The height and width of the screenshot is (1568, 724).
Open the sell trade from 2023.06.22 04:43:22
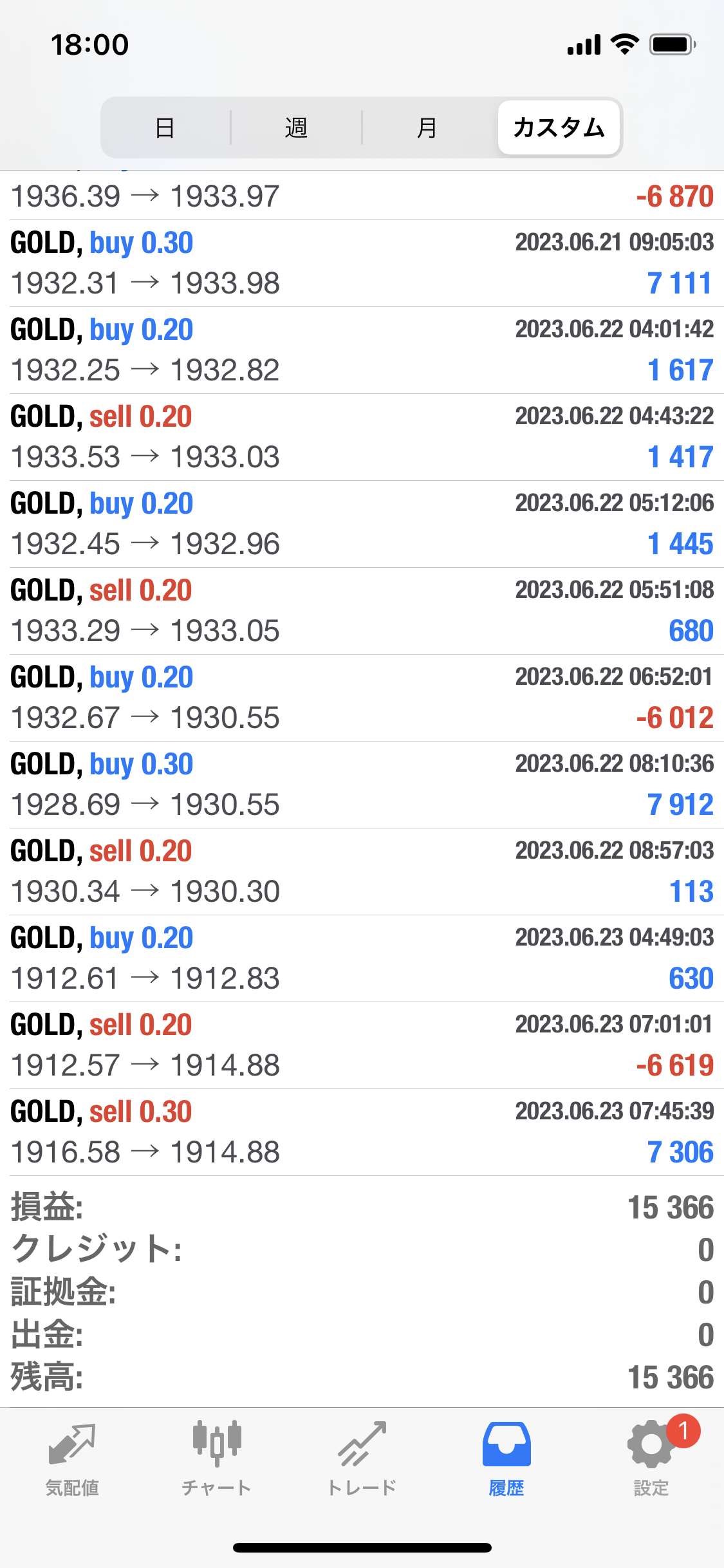[362, 437]
